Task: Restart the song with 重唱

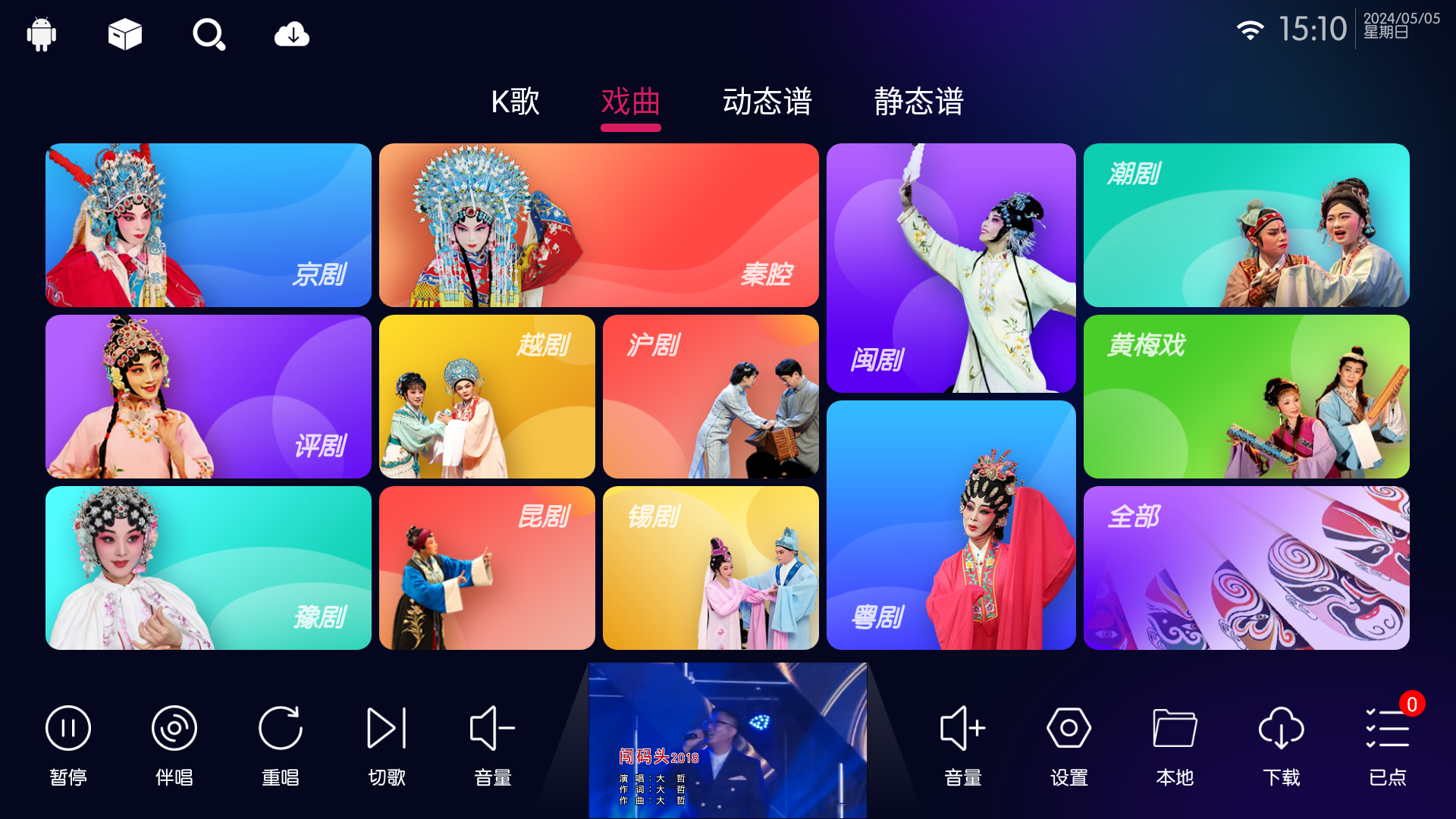Action: 281,745
